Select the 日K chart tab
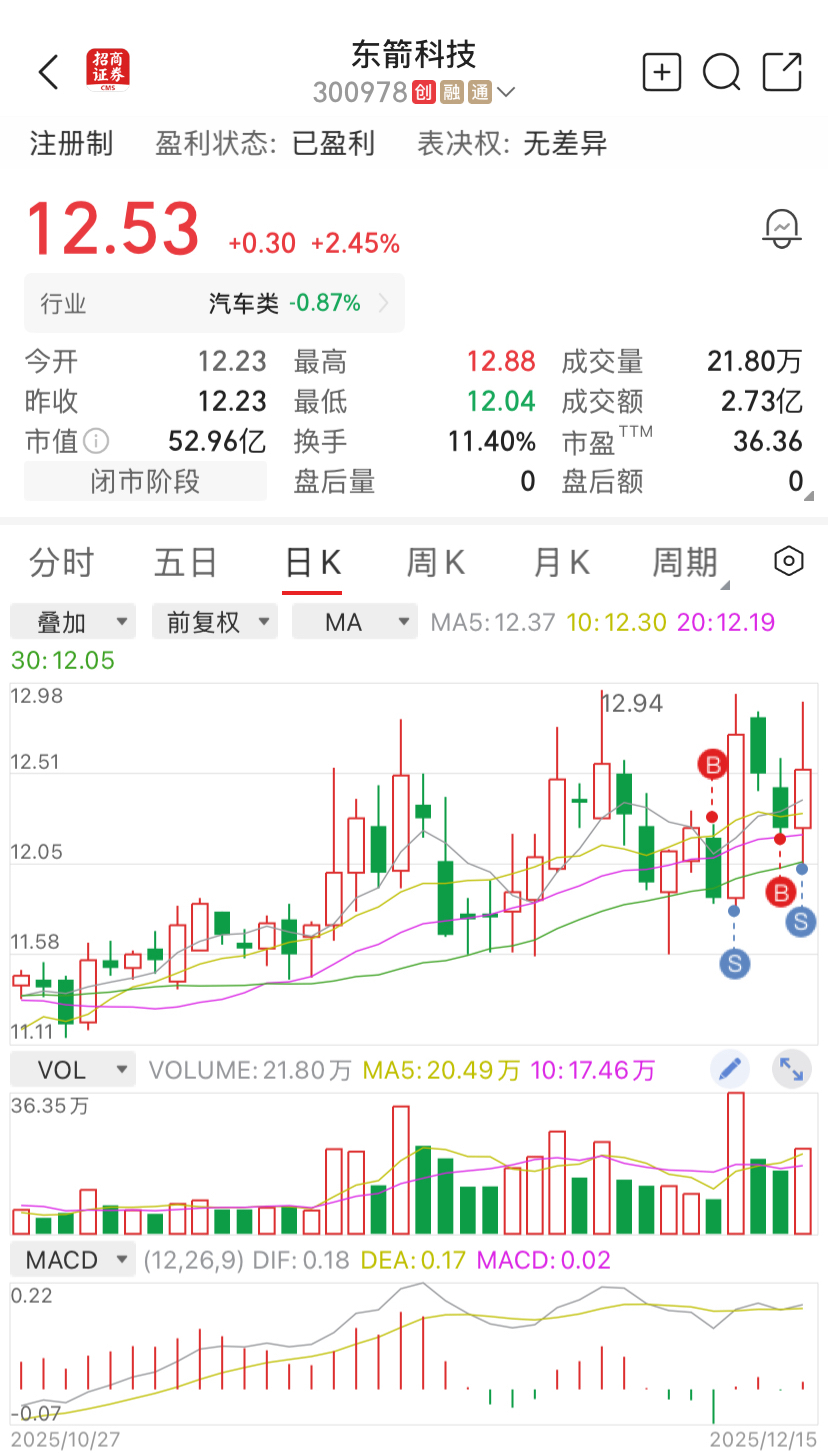 (x=313, y=562)
